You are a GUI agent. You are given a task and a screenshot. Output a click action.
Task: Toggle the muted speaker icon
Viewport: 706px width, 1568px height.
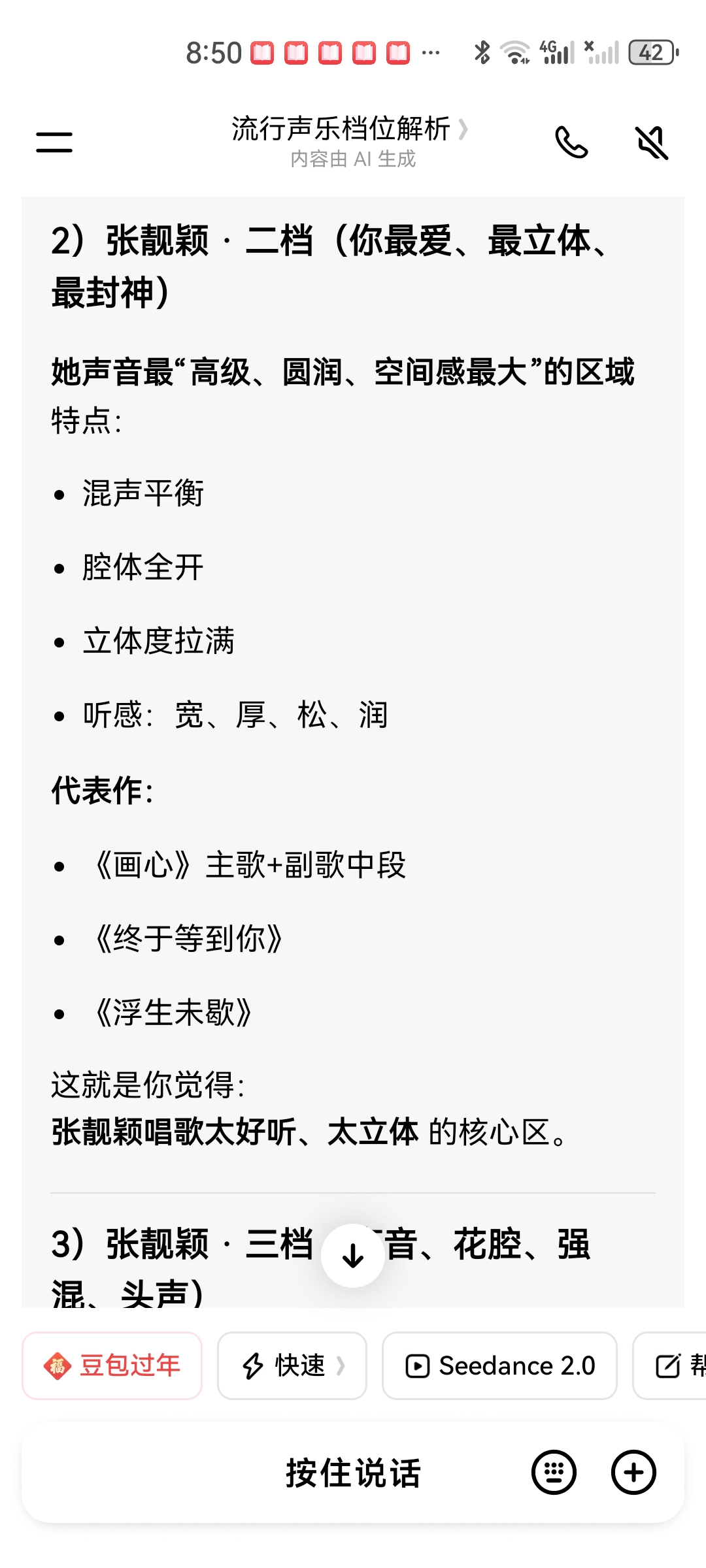coord(652,142)
